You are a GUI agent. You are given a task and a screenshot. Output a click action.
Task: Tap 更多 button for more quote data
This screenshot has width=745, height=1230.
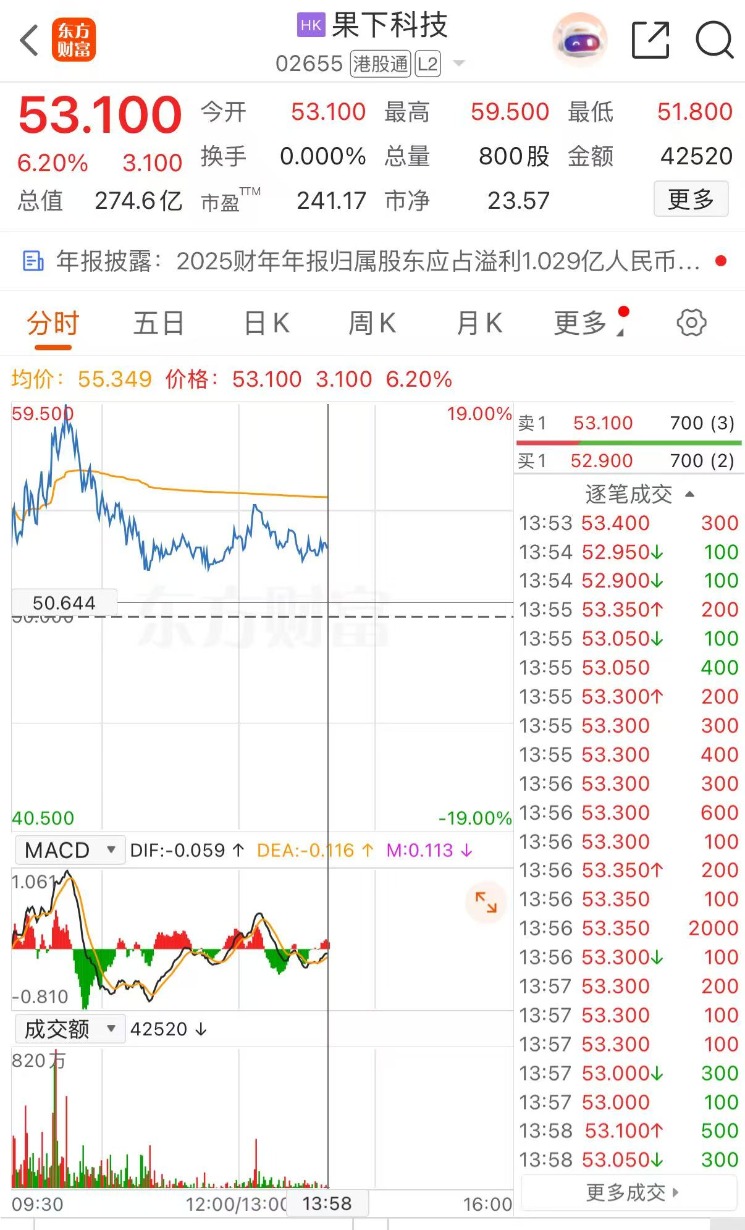click(691, 199)
